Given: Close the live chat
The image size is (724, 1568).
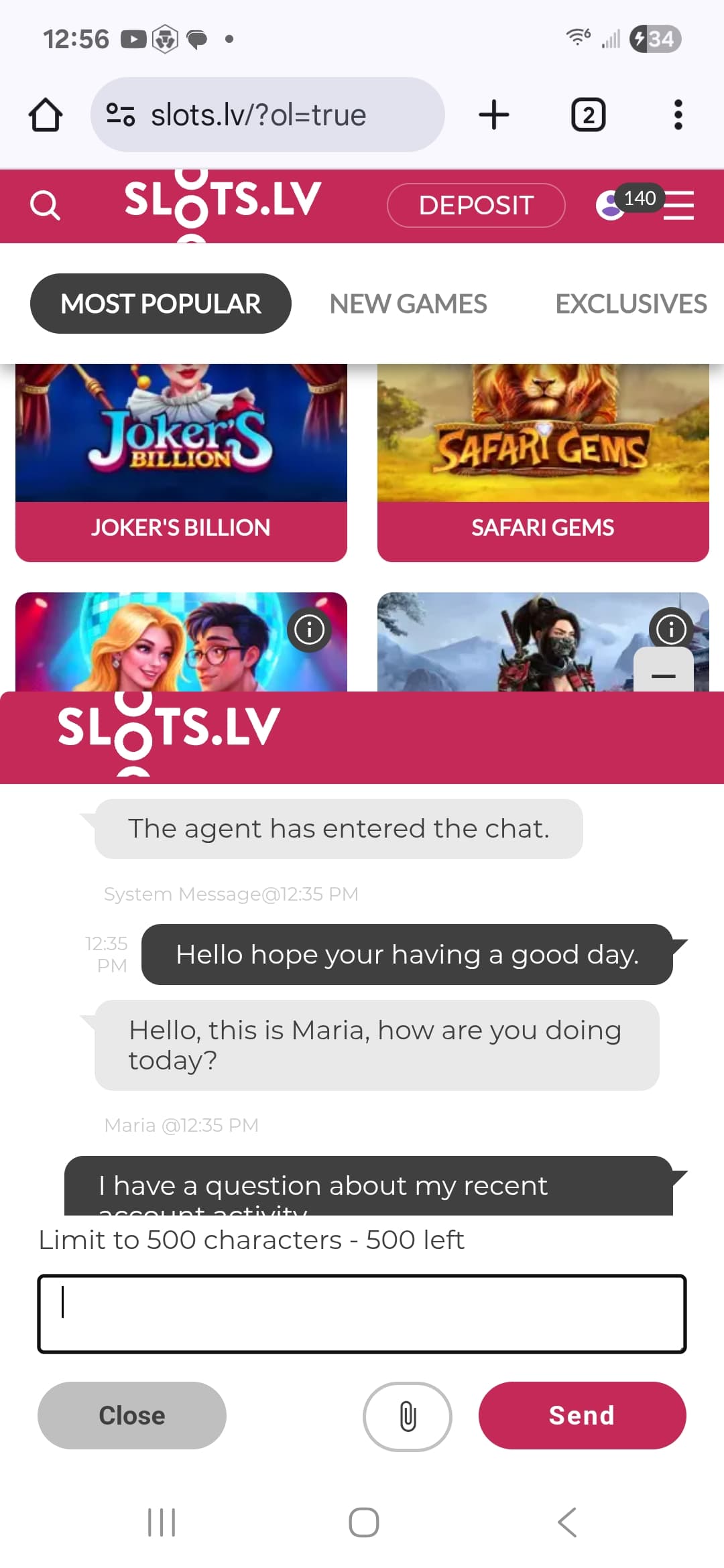Looking at the screenshot, I should coord(132,1415).
